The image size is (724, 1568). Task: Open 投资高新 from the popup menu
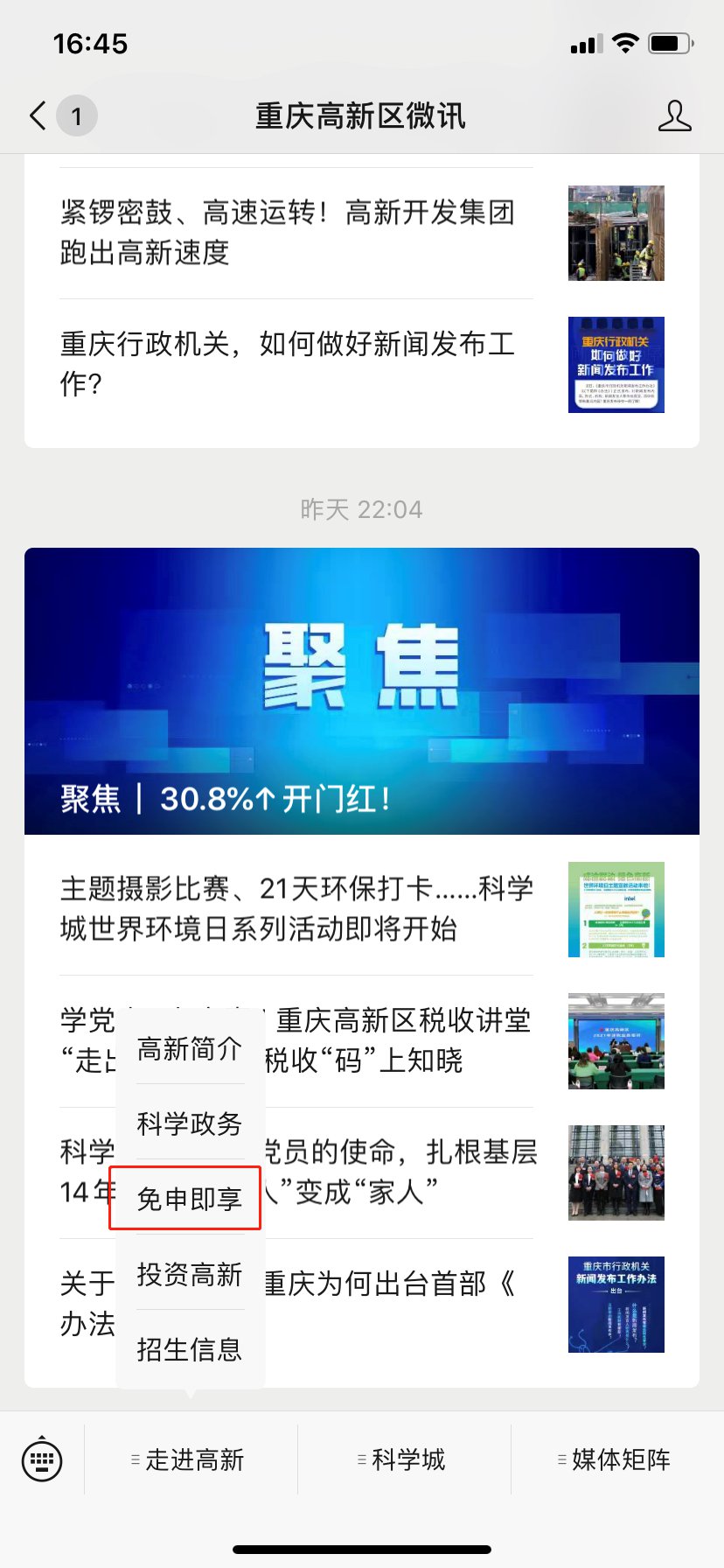pos(190,1274)
